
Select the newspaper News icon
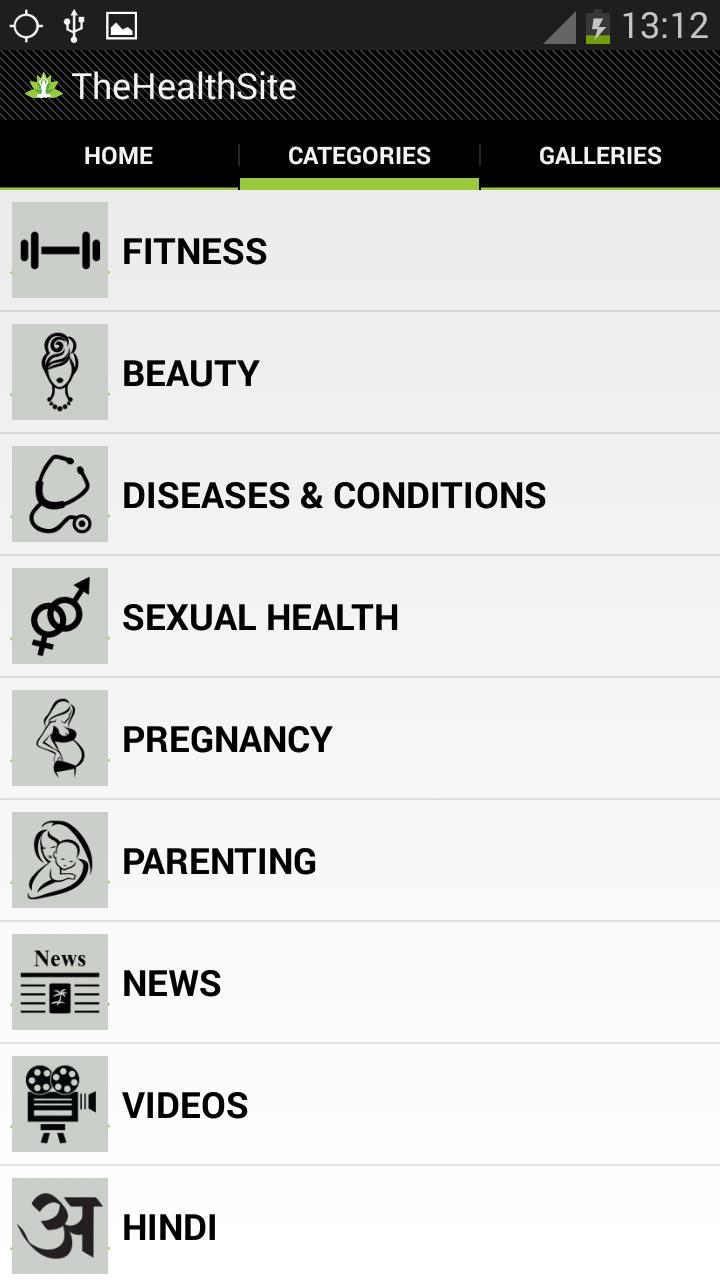pos(59,981)
